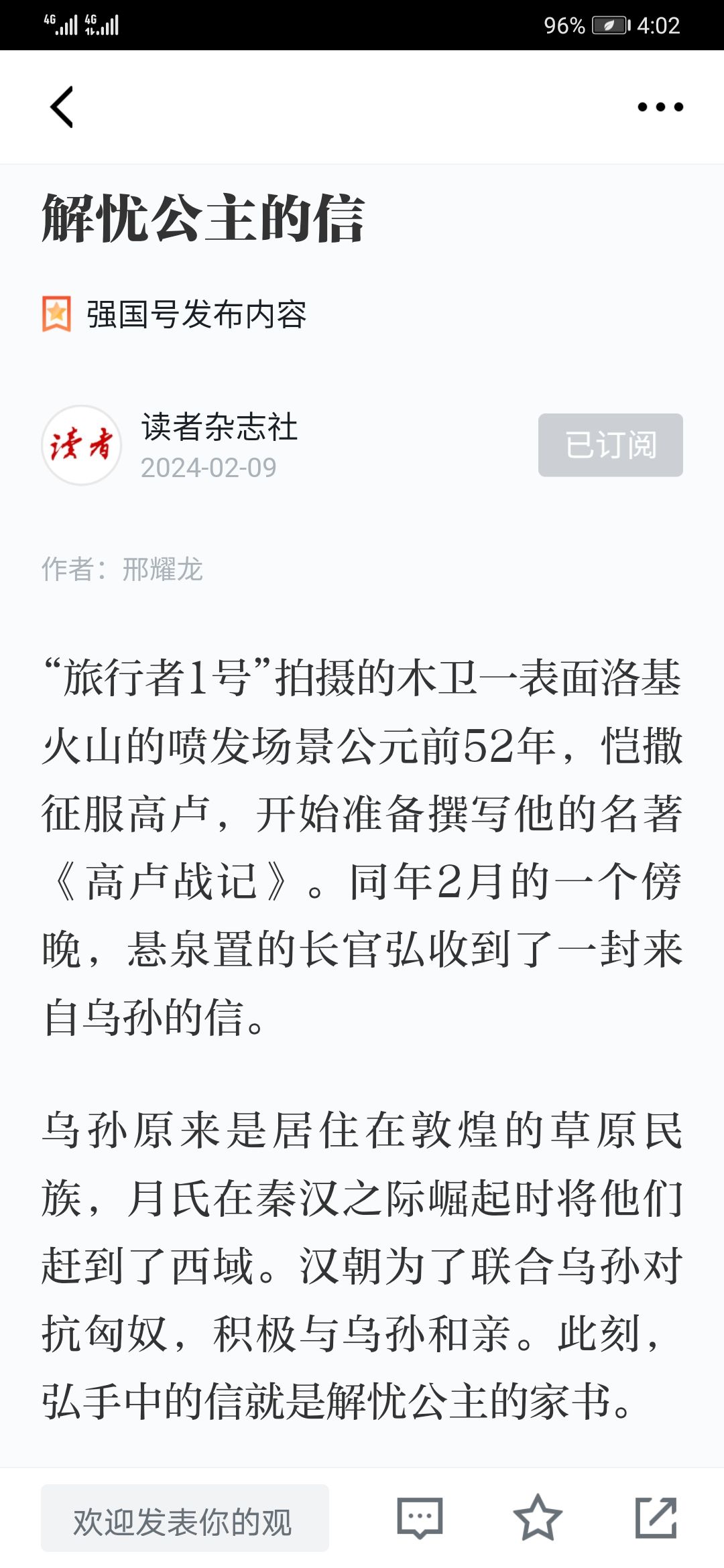The image size is (724, 1568).
Task: Open the three-dot overflow menu
Action: pyautogui.click(x=660, y=107)
